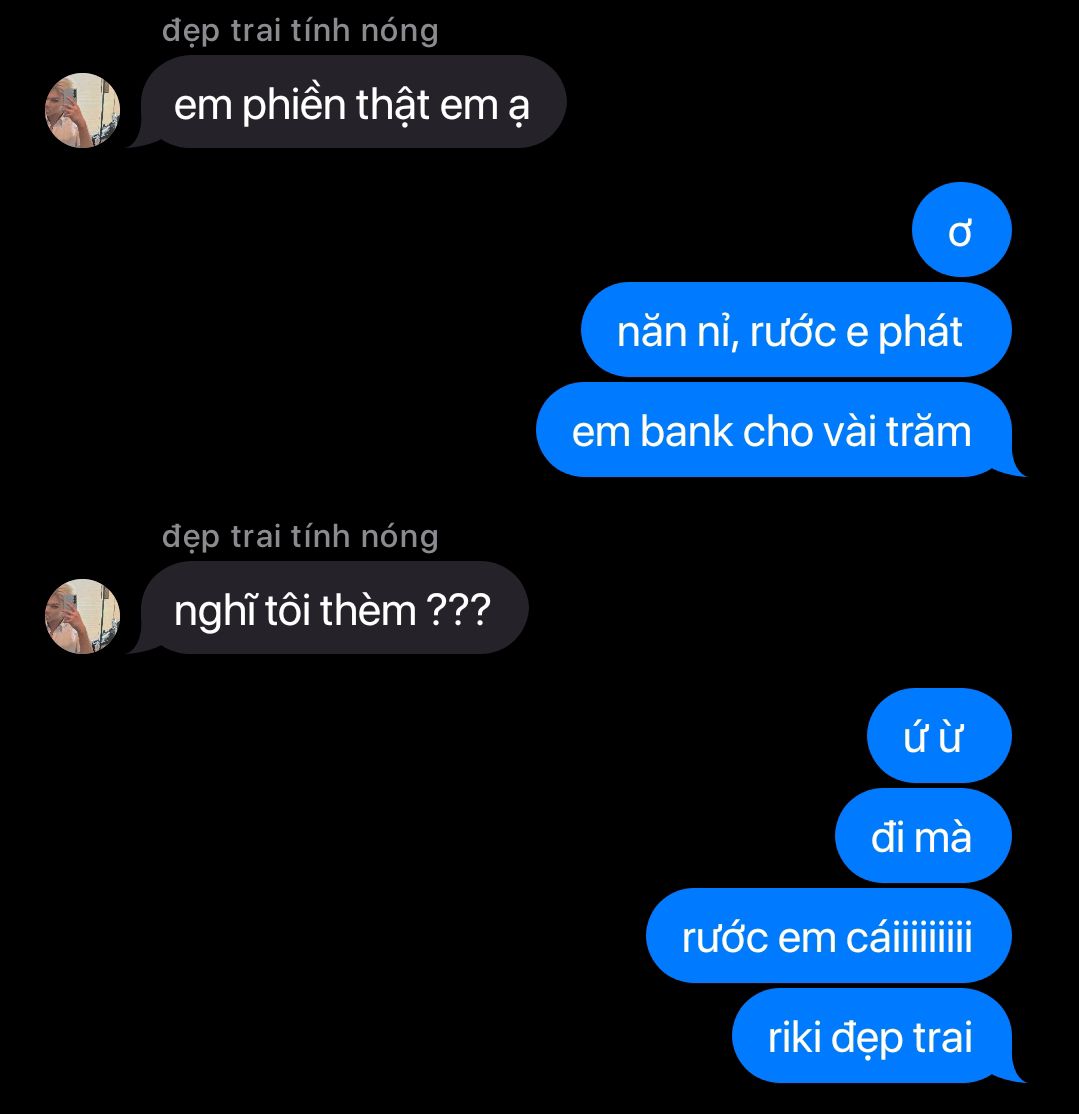Open sender's avatar beside "nghĩ tôi thèm ???"
Image resolution: width=1079 pixels, height=1114 pixels.
83,616
